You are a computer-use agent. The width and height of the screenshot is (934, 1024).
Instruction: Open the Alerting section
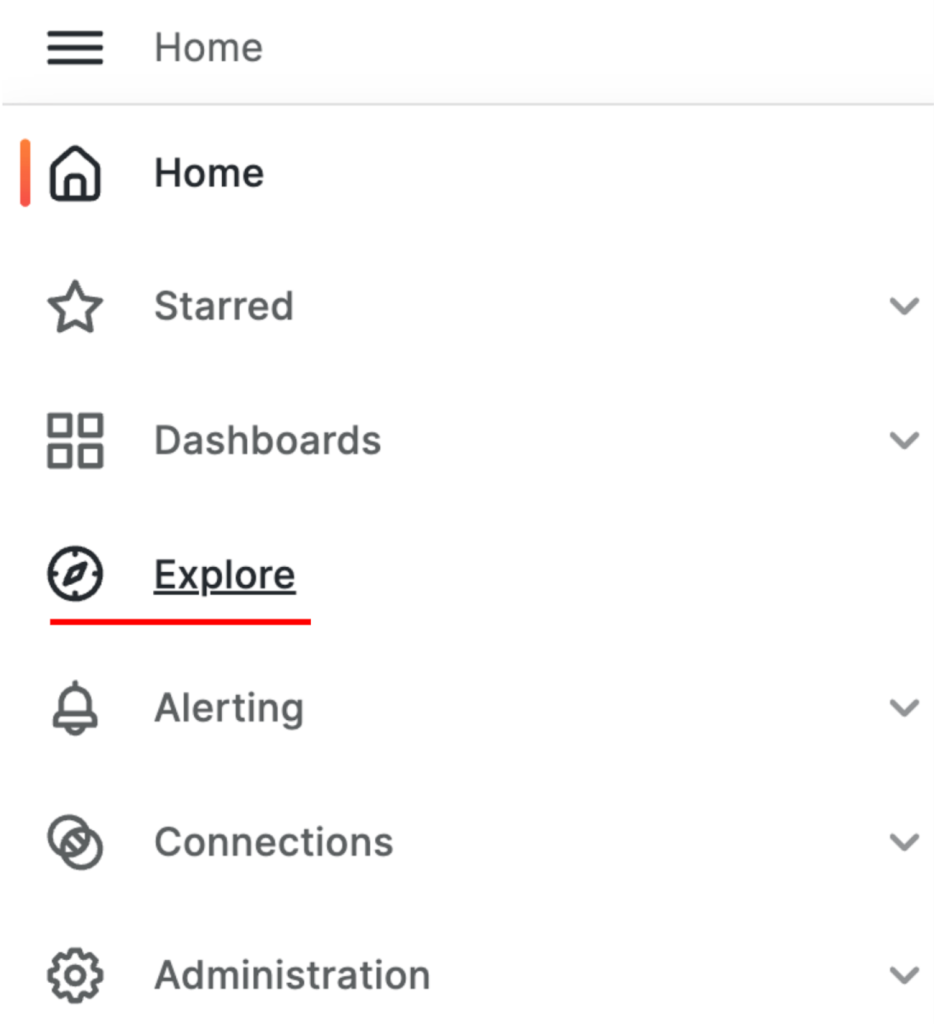point(228,708)
